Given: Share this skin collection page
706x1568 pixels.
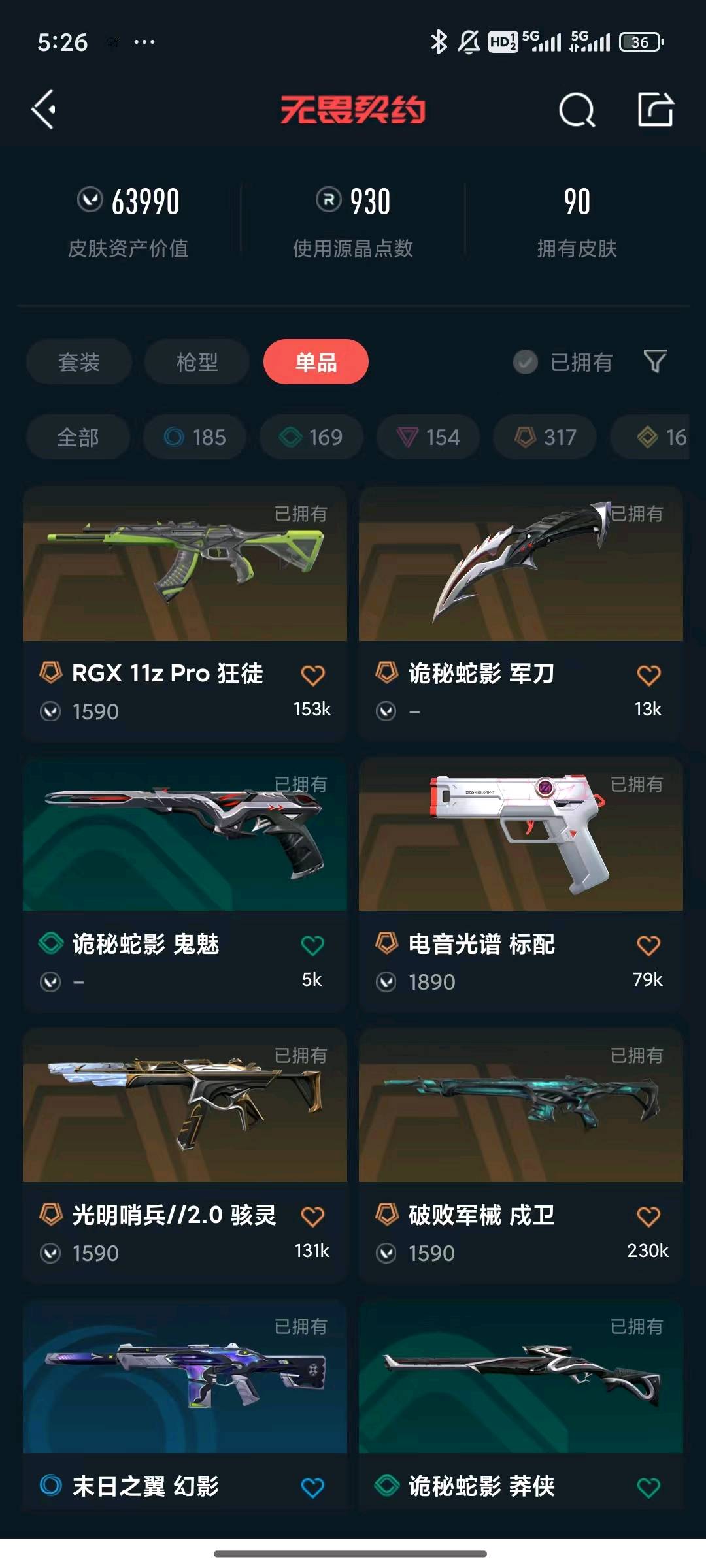Looking at the screenshot, I should [x=656, y=109].
